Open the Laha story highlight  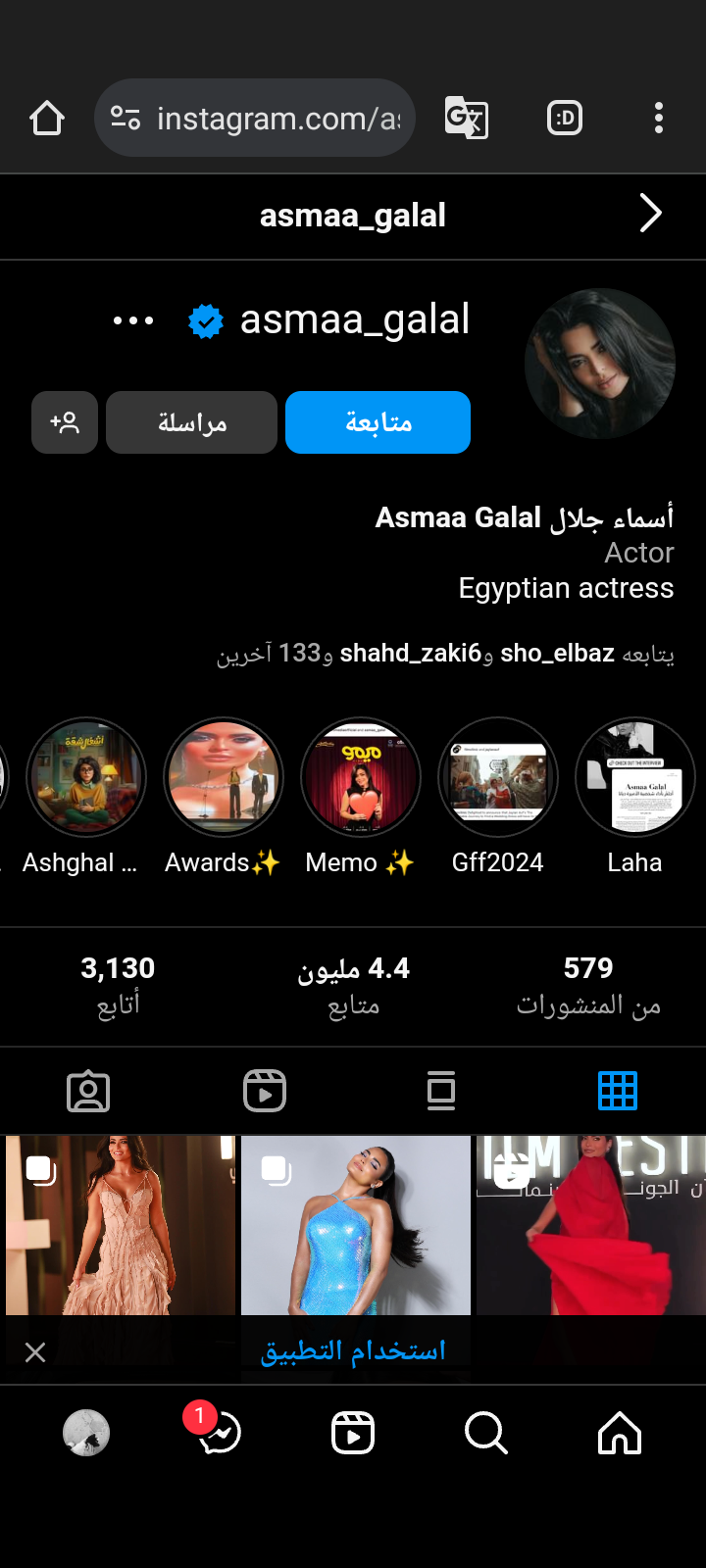click(x=635, y=778)
